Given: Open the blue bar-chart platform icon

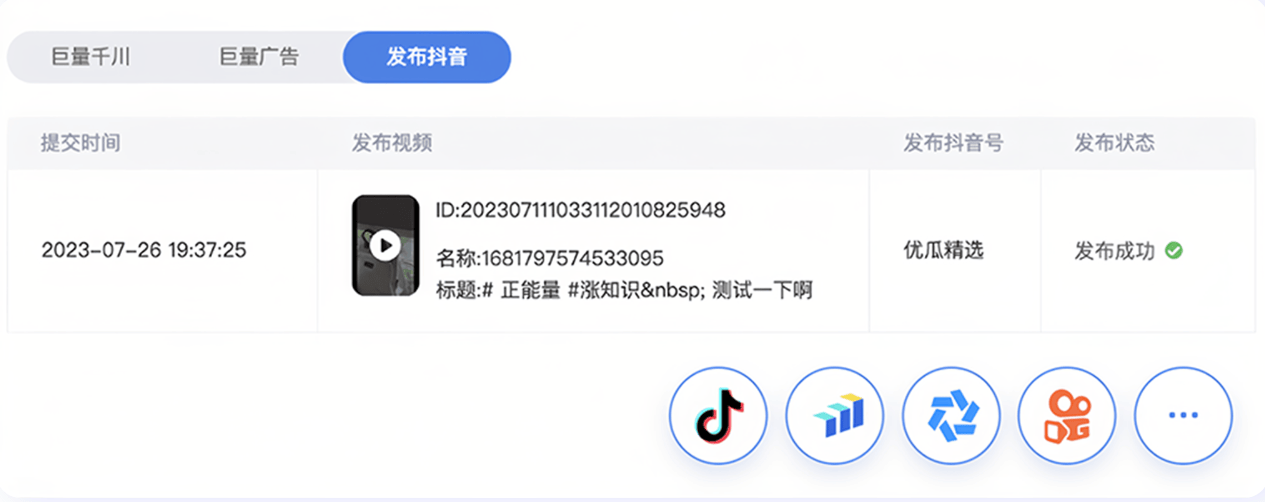Looking at the screenshot, I should 835,415.
